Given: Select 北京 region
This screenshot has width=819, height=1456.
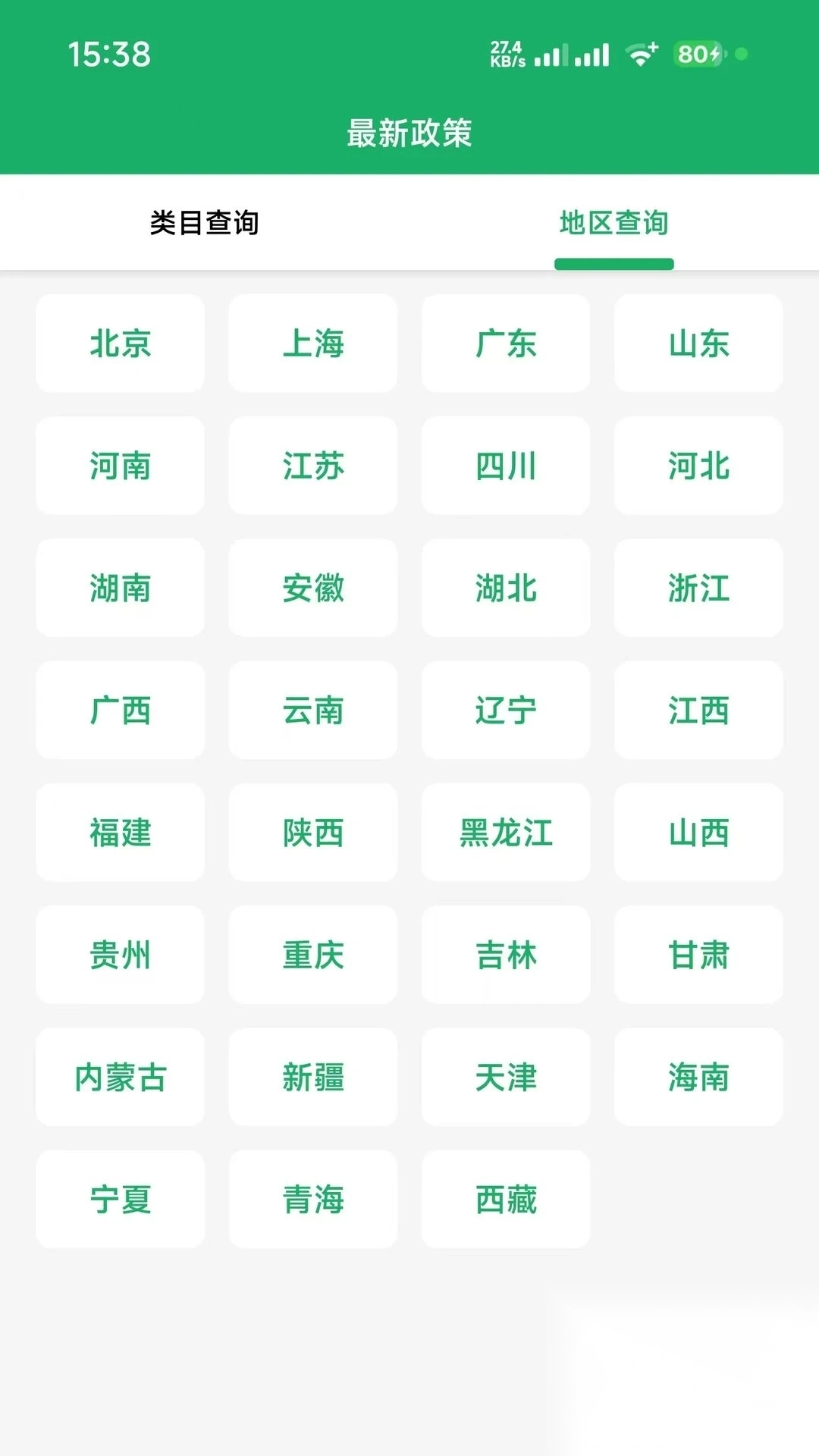Looking at the screenshot, I should pyautogui.click(x=120, y=344).
